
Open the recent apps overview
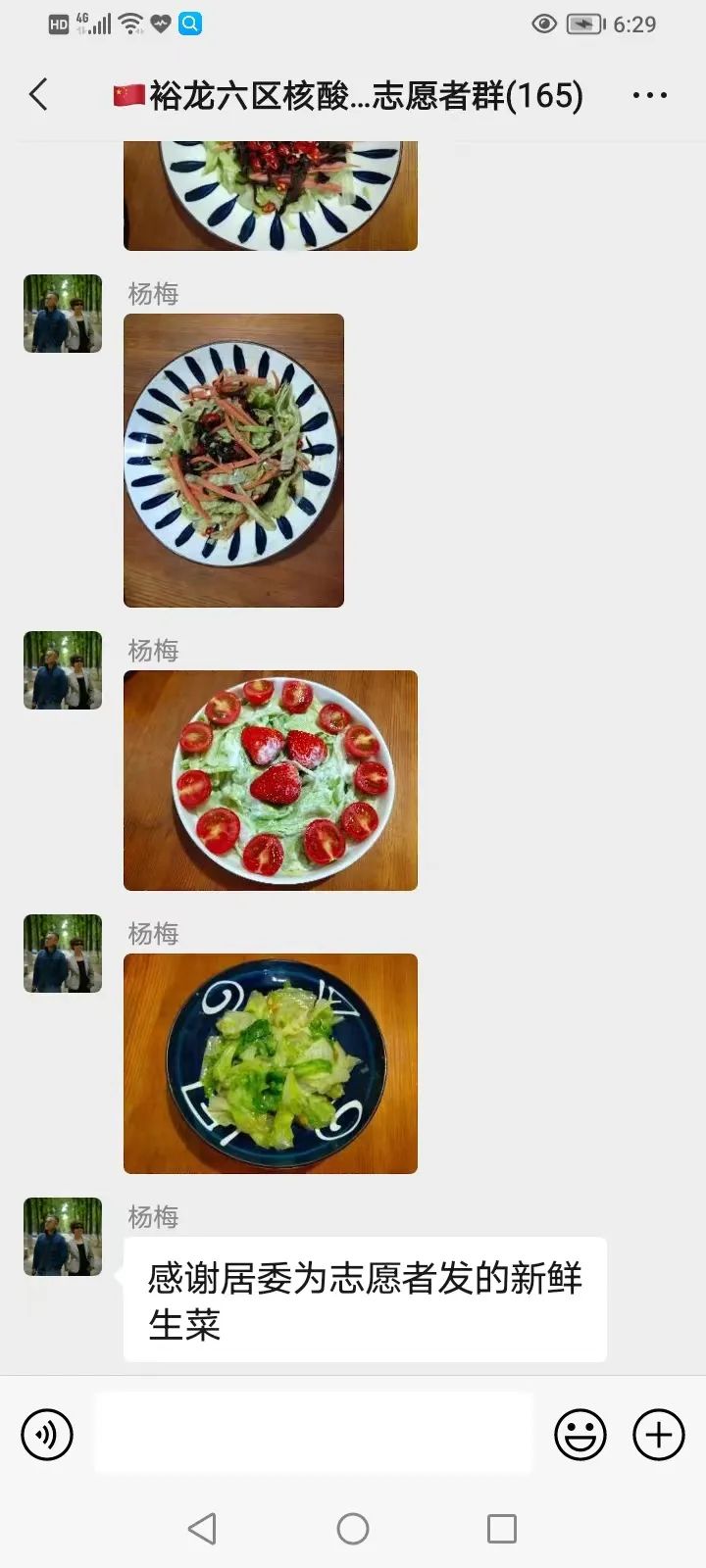pyautogui.click(x=502, y=1528)
